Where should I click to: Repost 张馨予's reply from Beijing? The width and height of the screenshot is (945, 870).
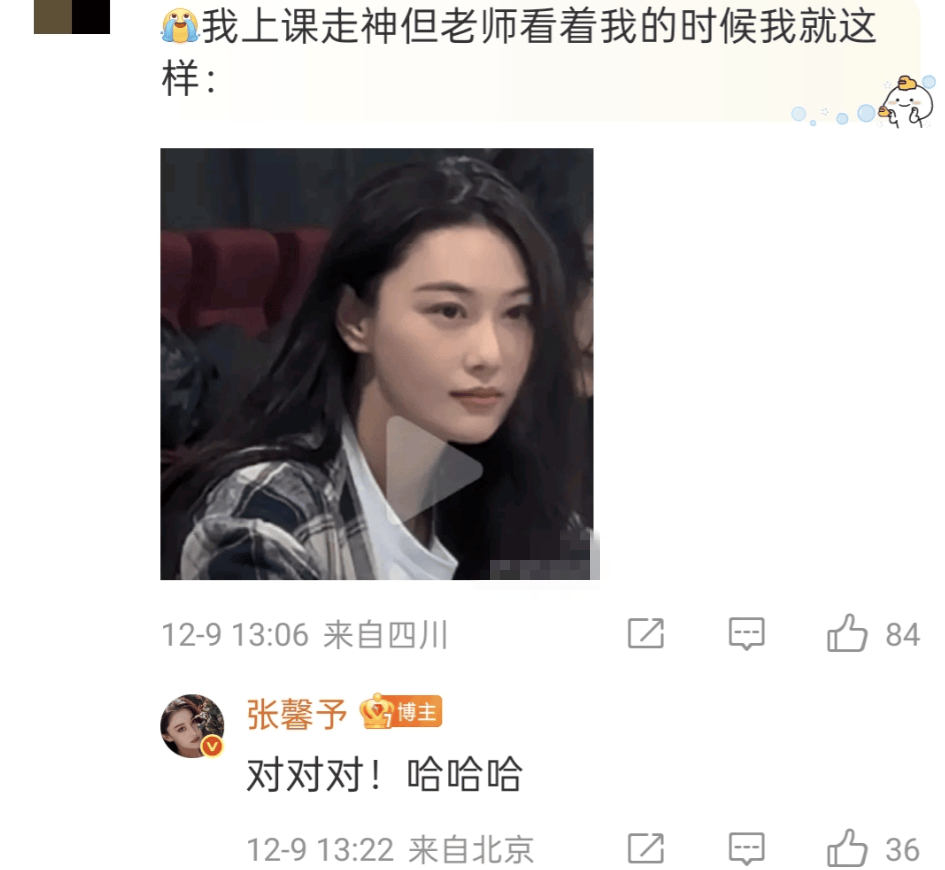(x=645, y=848)
